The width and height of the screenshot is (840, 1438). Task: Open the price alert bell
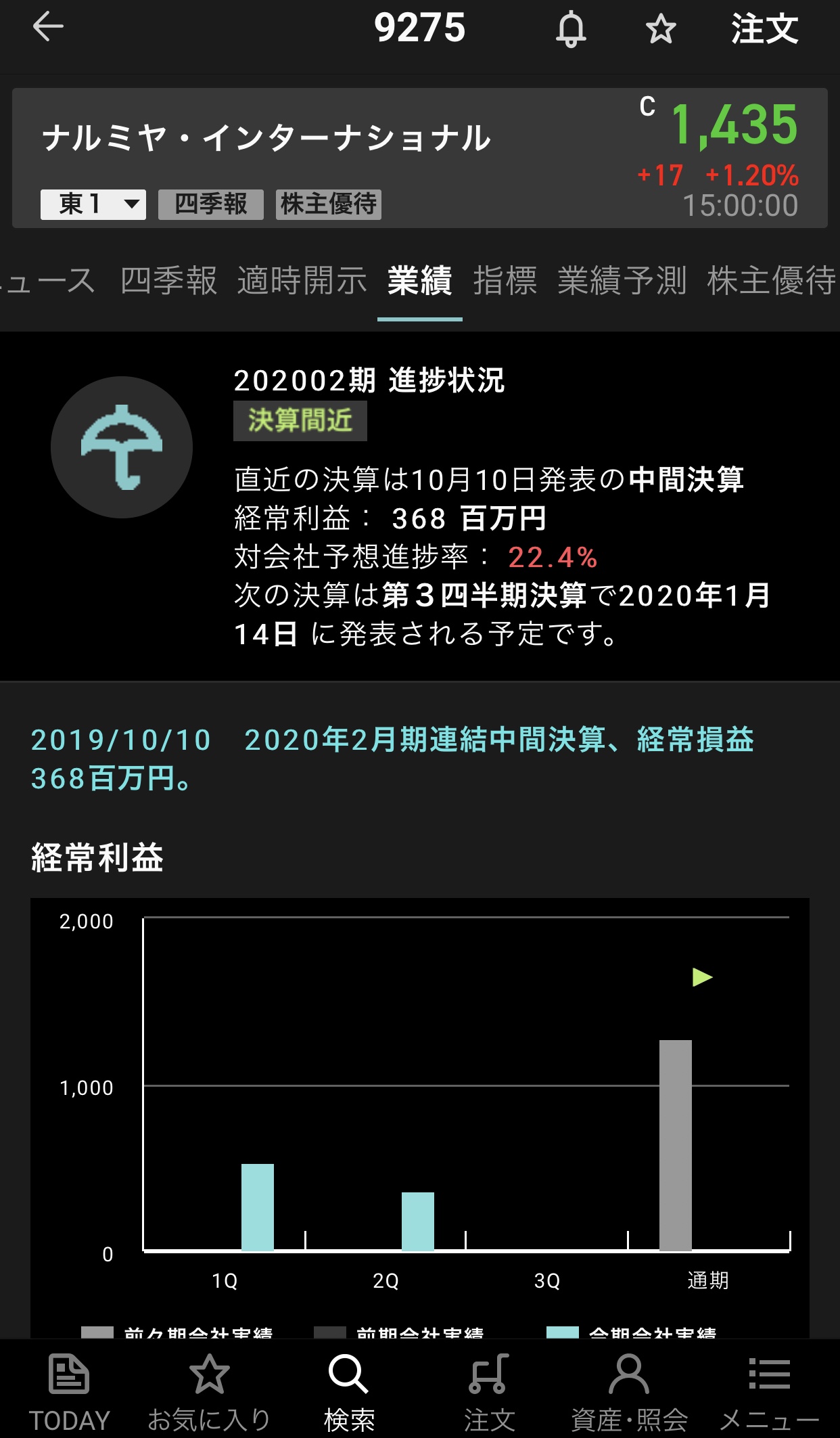(x=571, y=30)
